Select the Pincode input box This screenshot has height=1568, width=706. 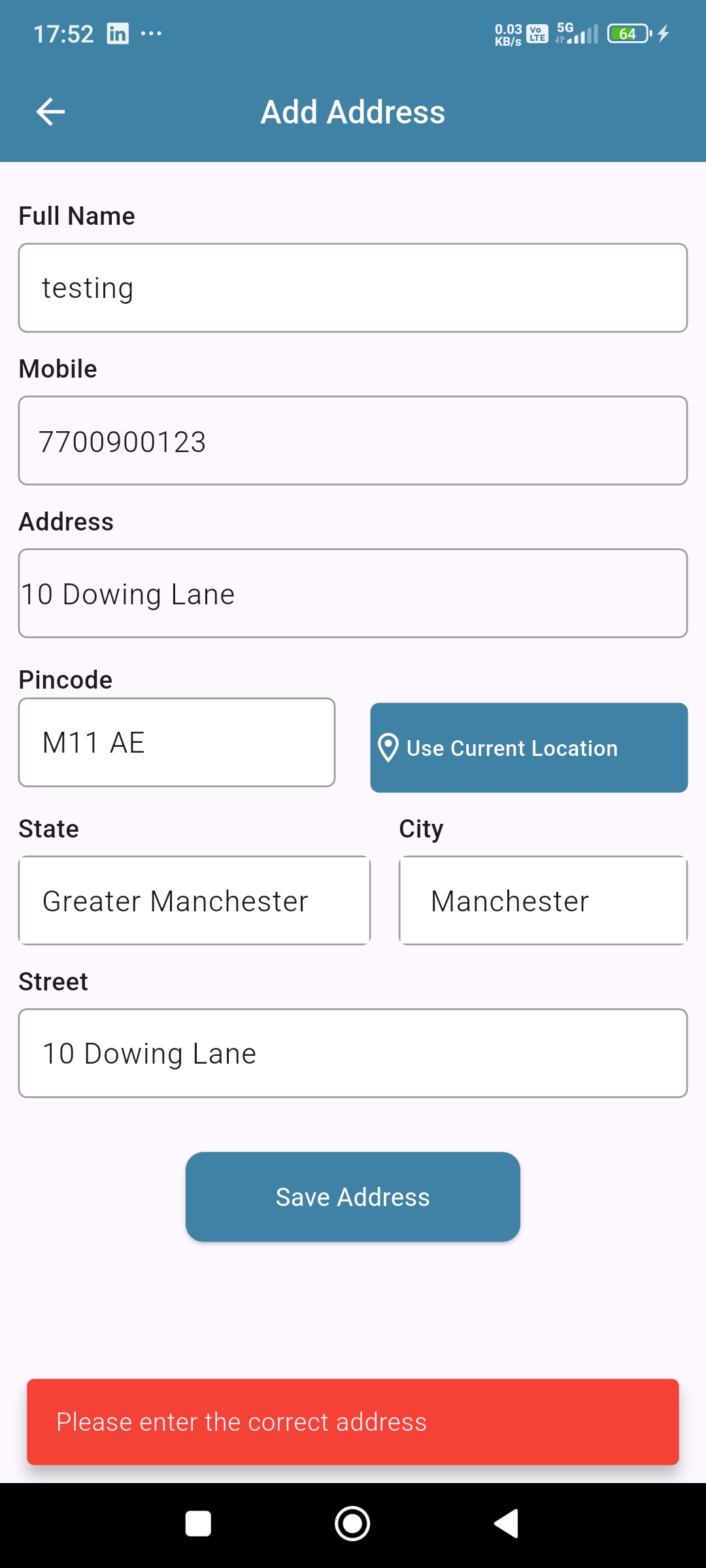[x=176, y=743]
